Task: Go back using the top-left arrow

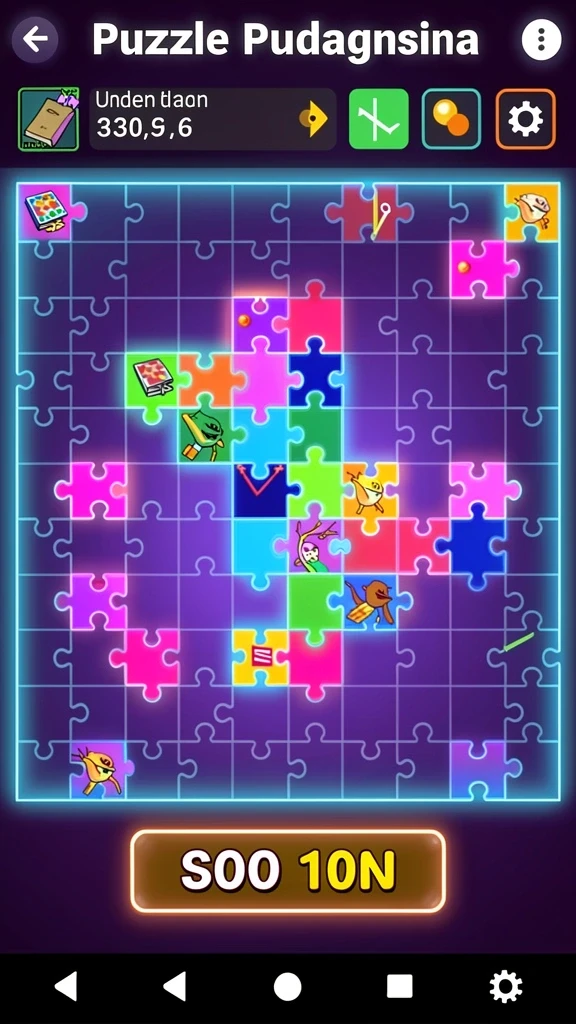Action: point(35,40)
